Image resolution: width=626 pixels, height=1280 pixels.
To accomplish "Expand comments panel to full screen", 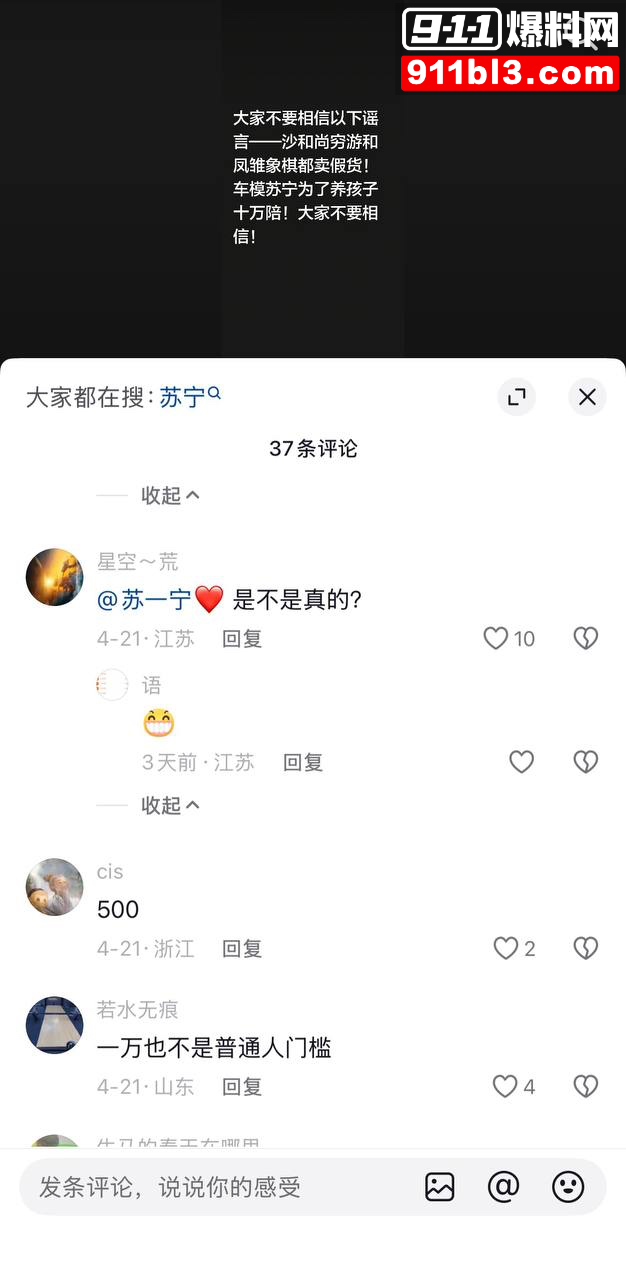I will [516, 397].
